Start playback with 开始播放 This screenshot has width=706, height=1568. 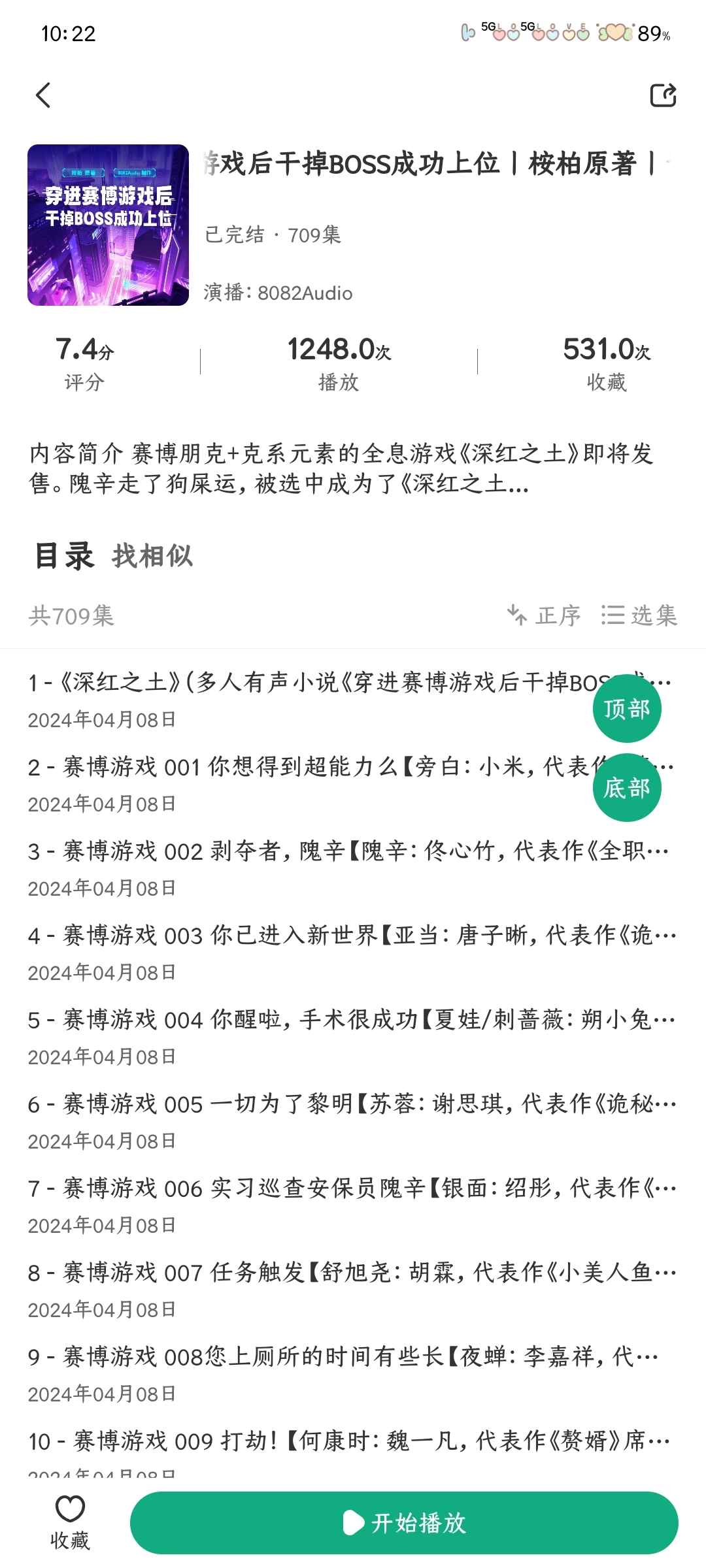pyautogui.click(x=404, y=1523)
